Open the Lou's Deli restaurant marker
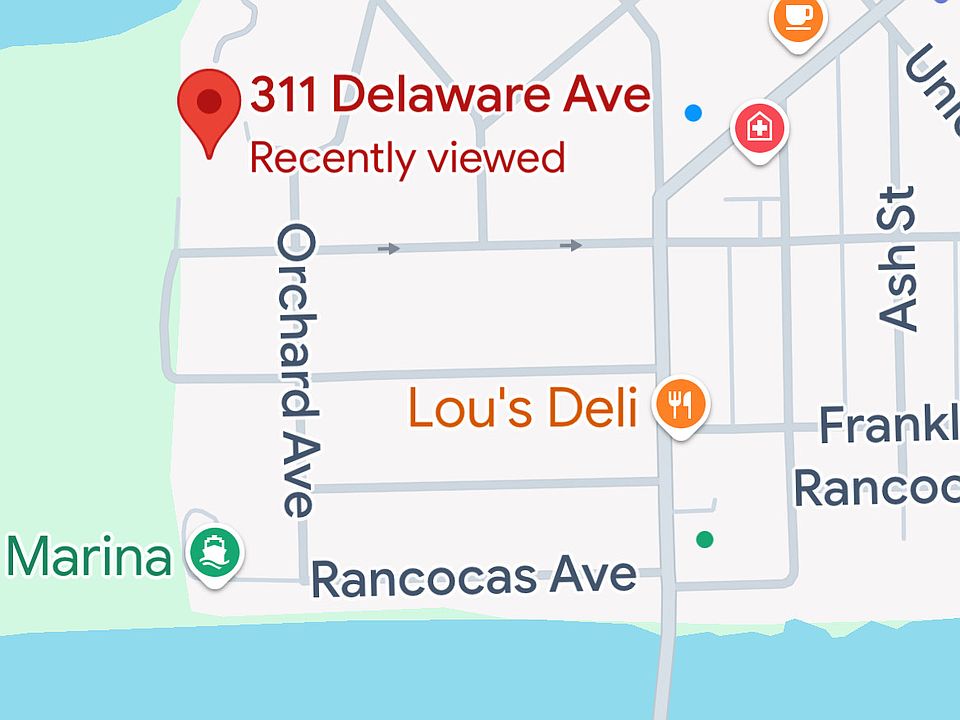960x720 pixels. 681,405
